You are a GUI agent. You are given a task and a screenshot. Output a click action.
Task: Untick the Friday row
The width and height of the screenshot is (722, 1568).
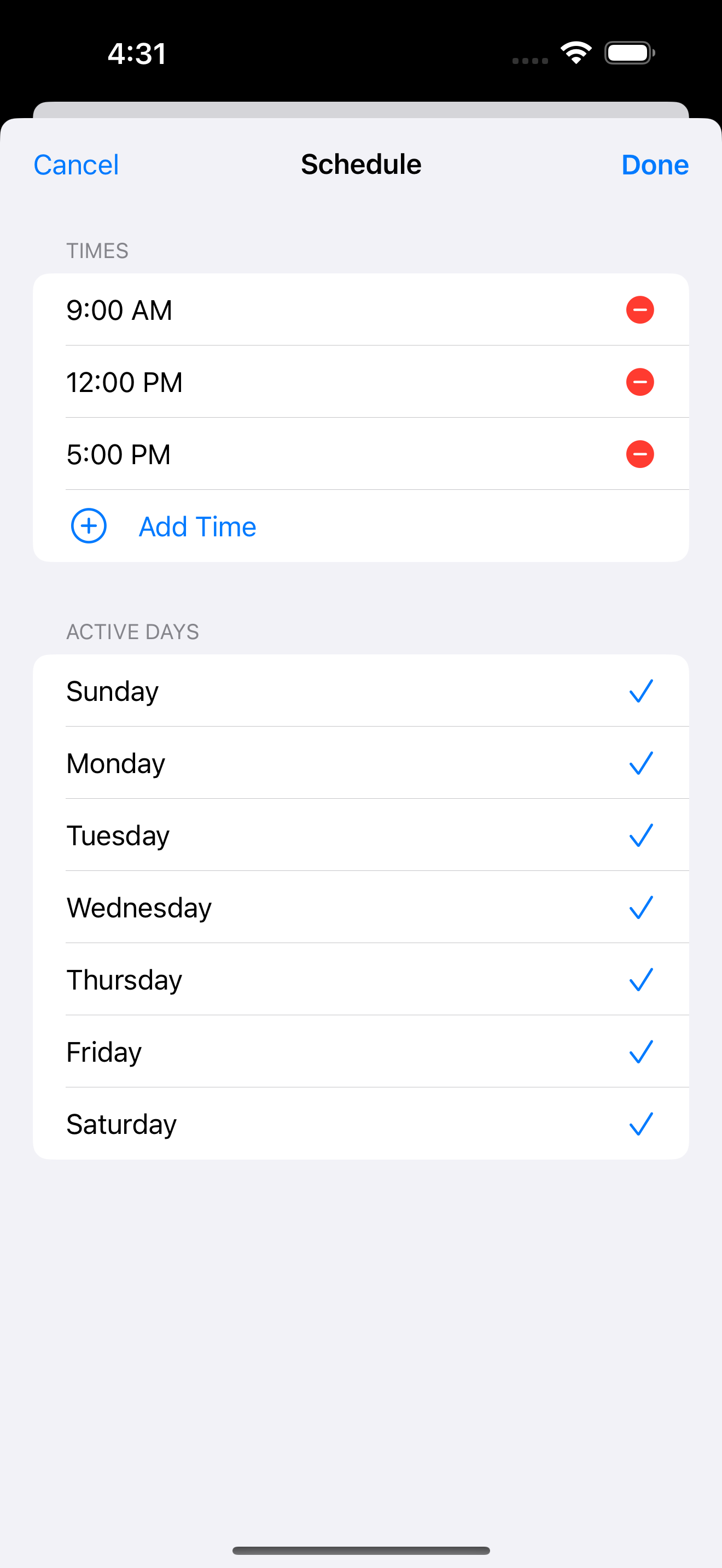coord(360,1052)
